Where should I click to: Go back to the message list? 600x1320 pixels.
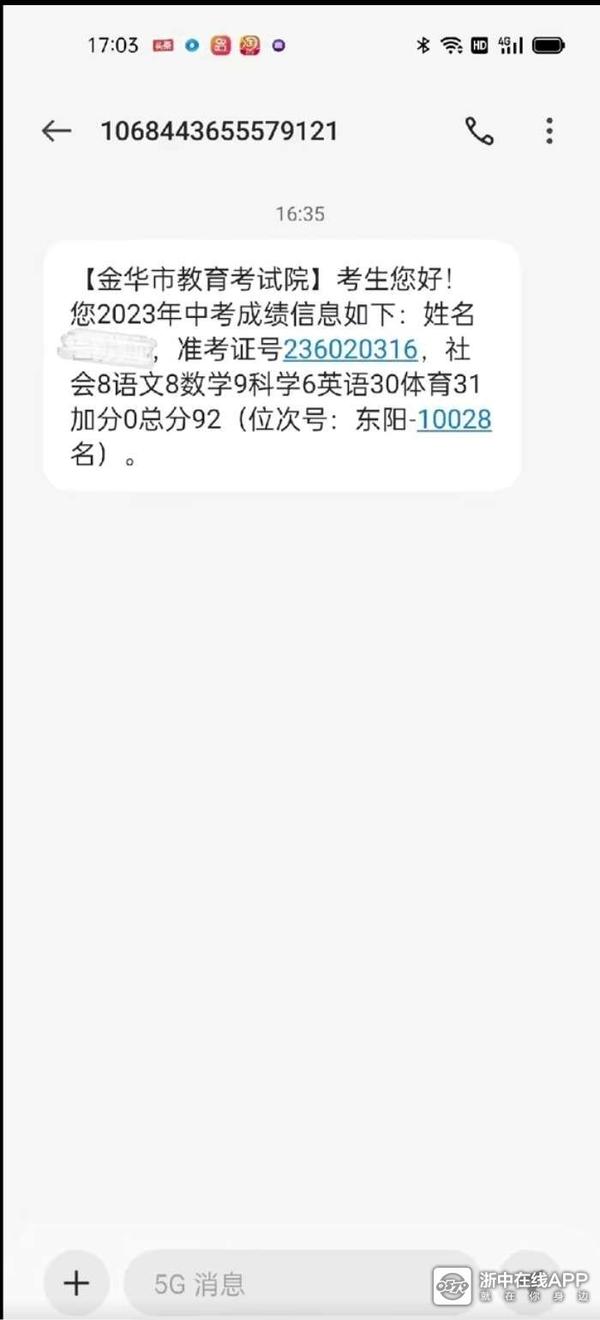[x=56, y=131]
